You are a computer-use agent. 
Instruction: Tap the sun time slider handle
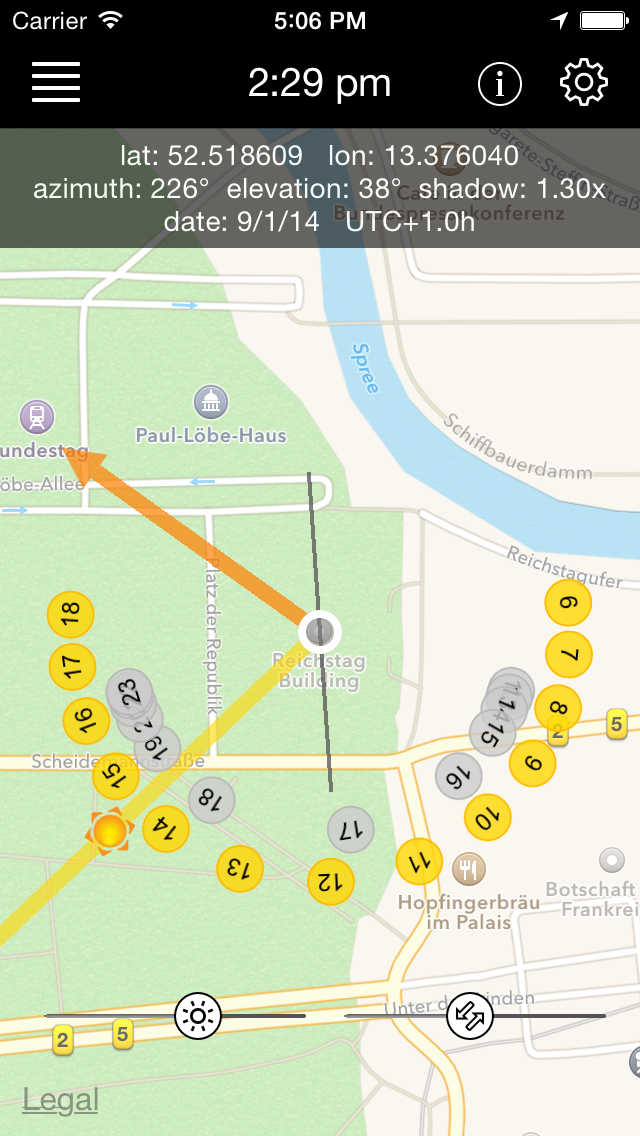point(198,1016)
